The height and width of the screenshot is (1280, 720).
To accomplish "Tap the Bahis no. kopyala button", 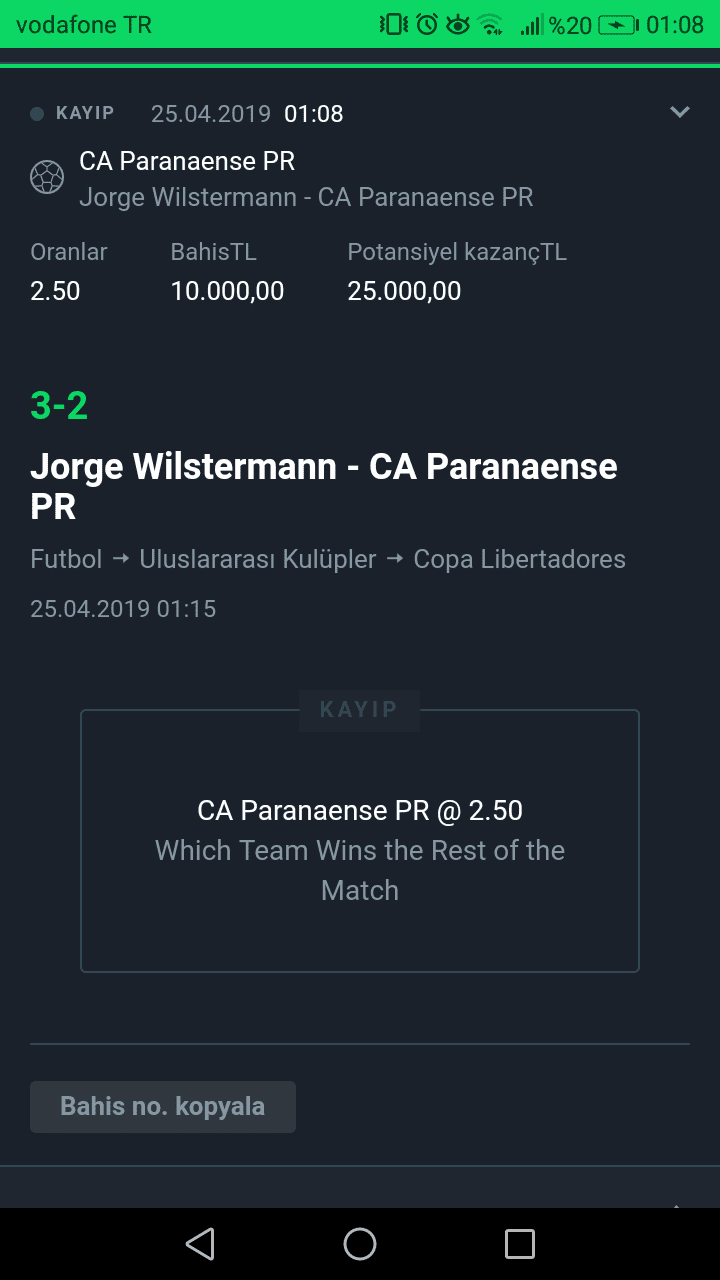I will coord(163,1107).
